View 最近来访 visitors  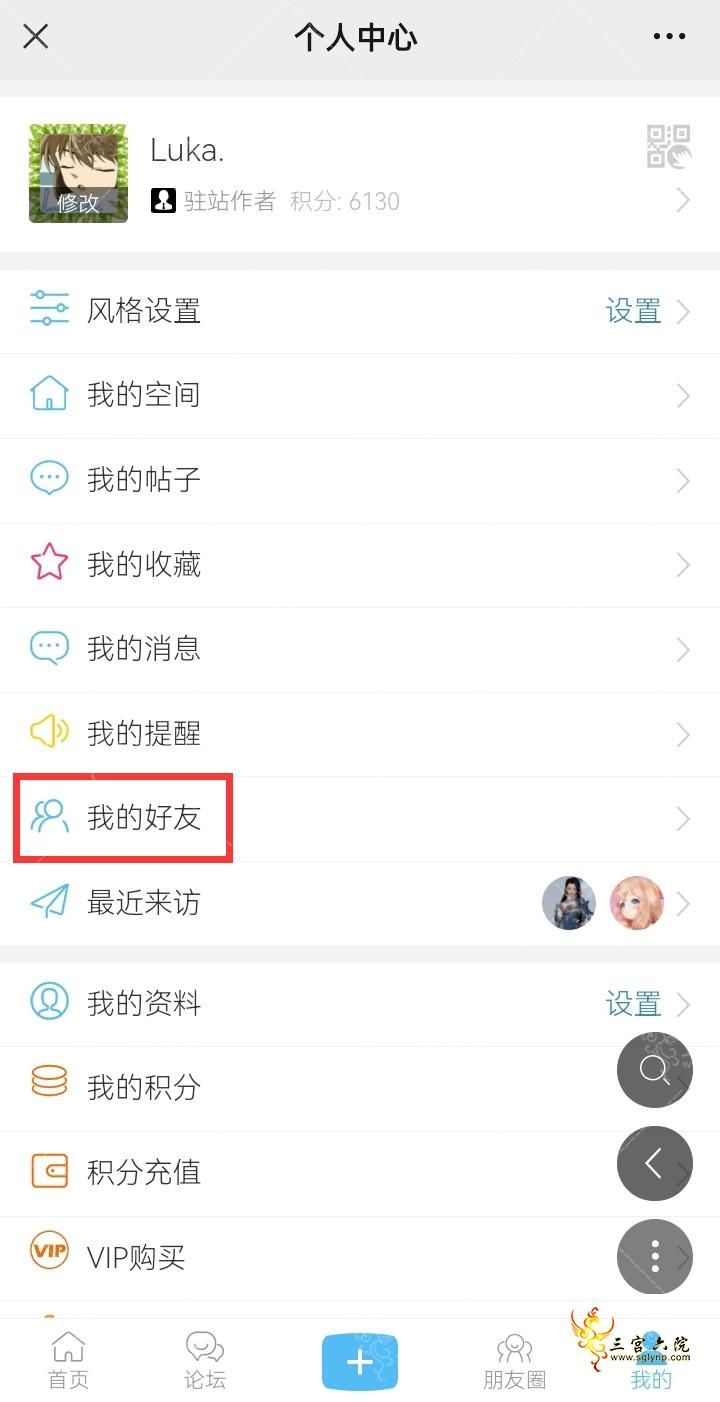point(360,903)
